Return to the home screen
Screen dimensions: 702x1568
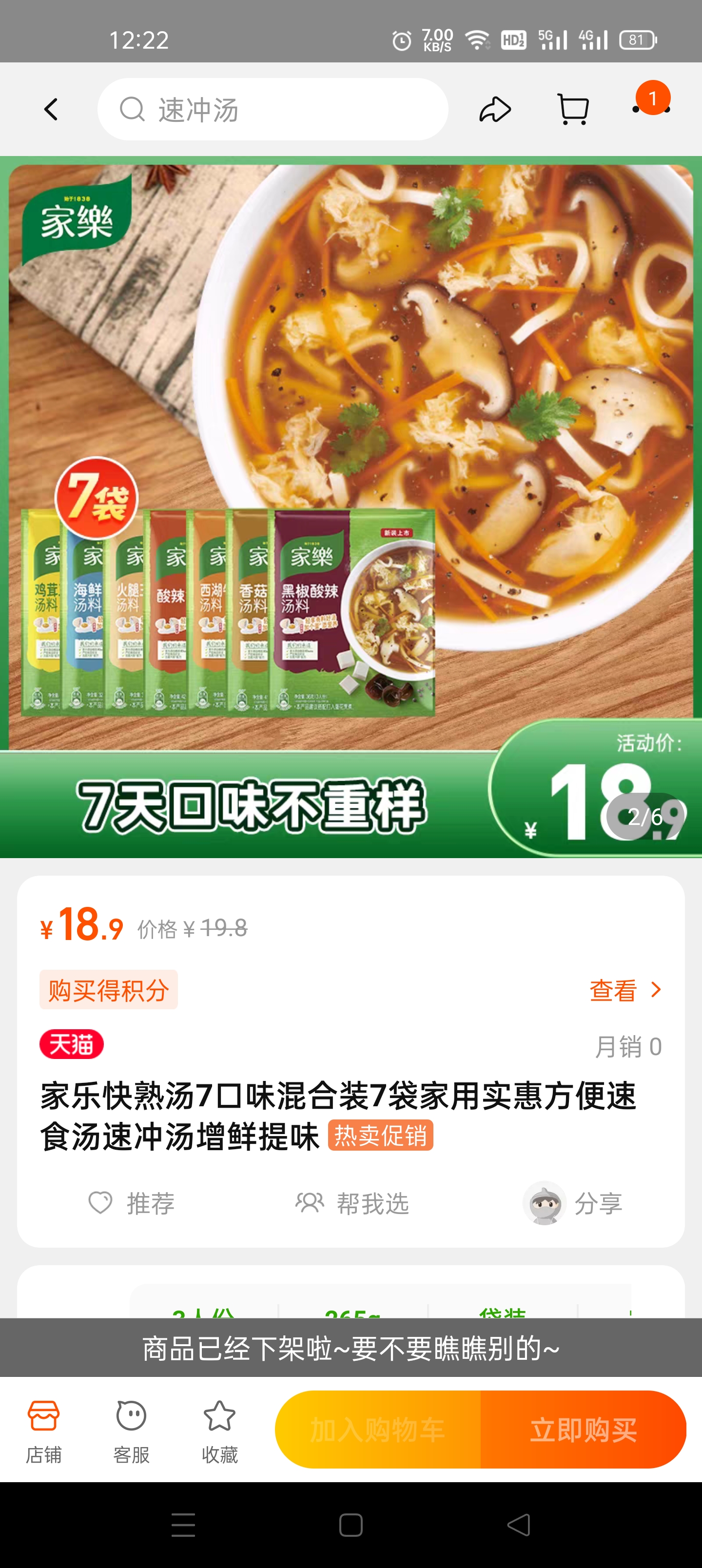[351, 1525]
